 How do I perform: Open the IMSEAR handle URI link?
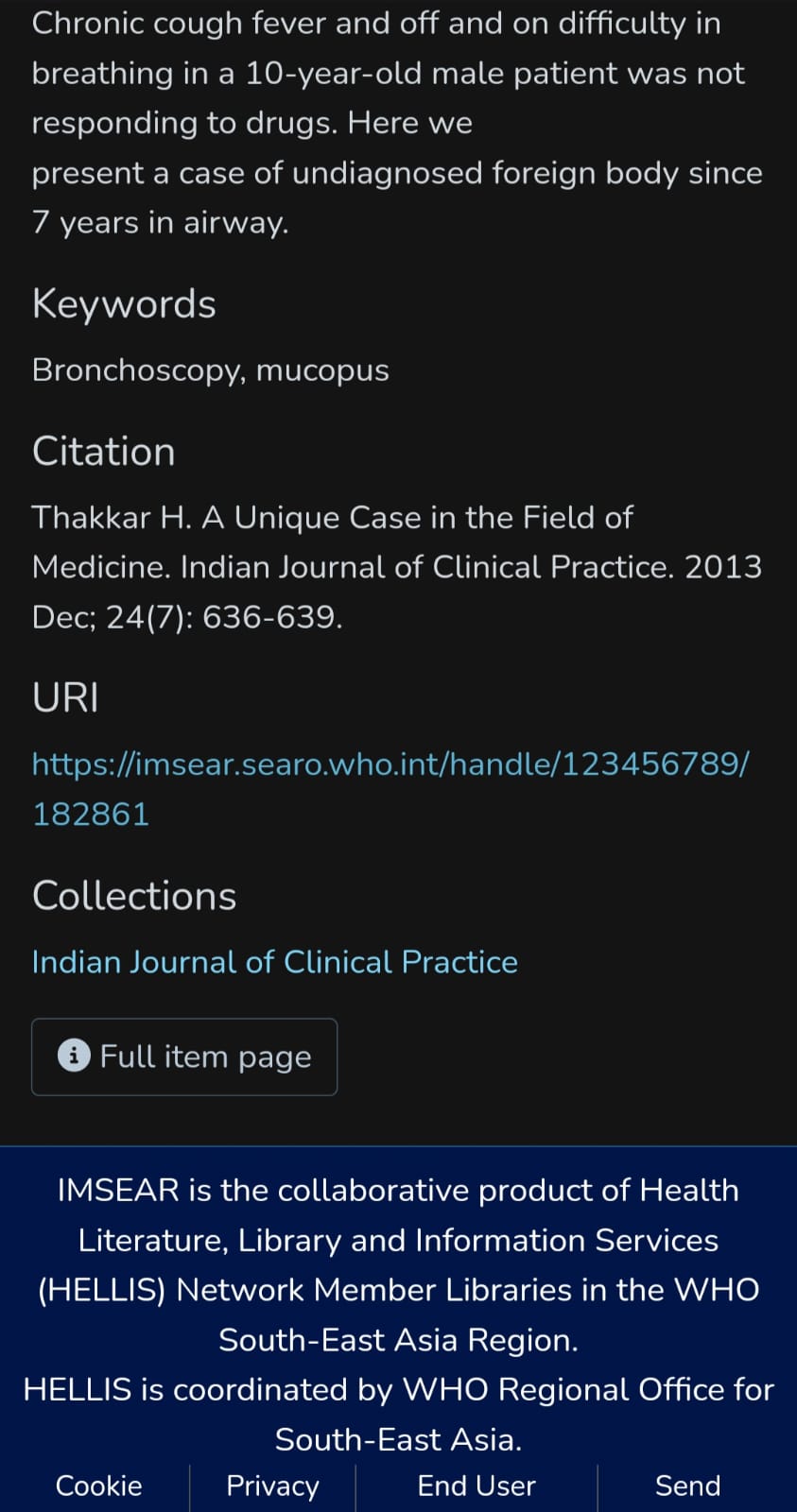[389, 764]
